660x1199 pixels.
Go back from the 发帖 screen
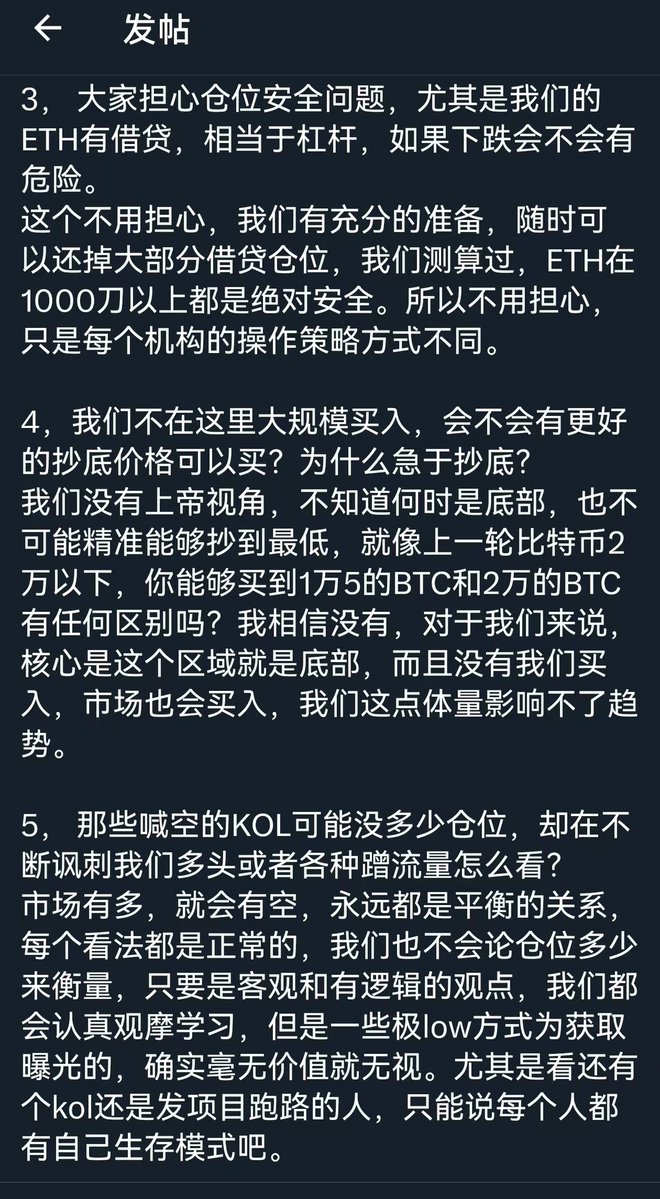(x=48, y=30)
